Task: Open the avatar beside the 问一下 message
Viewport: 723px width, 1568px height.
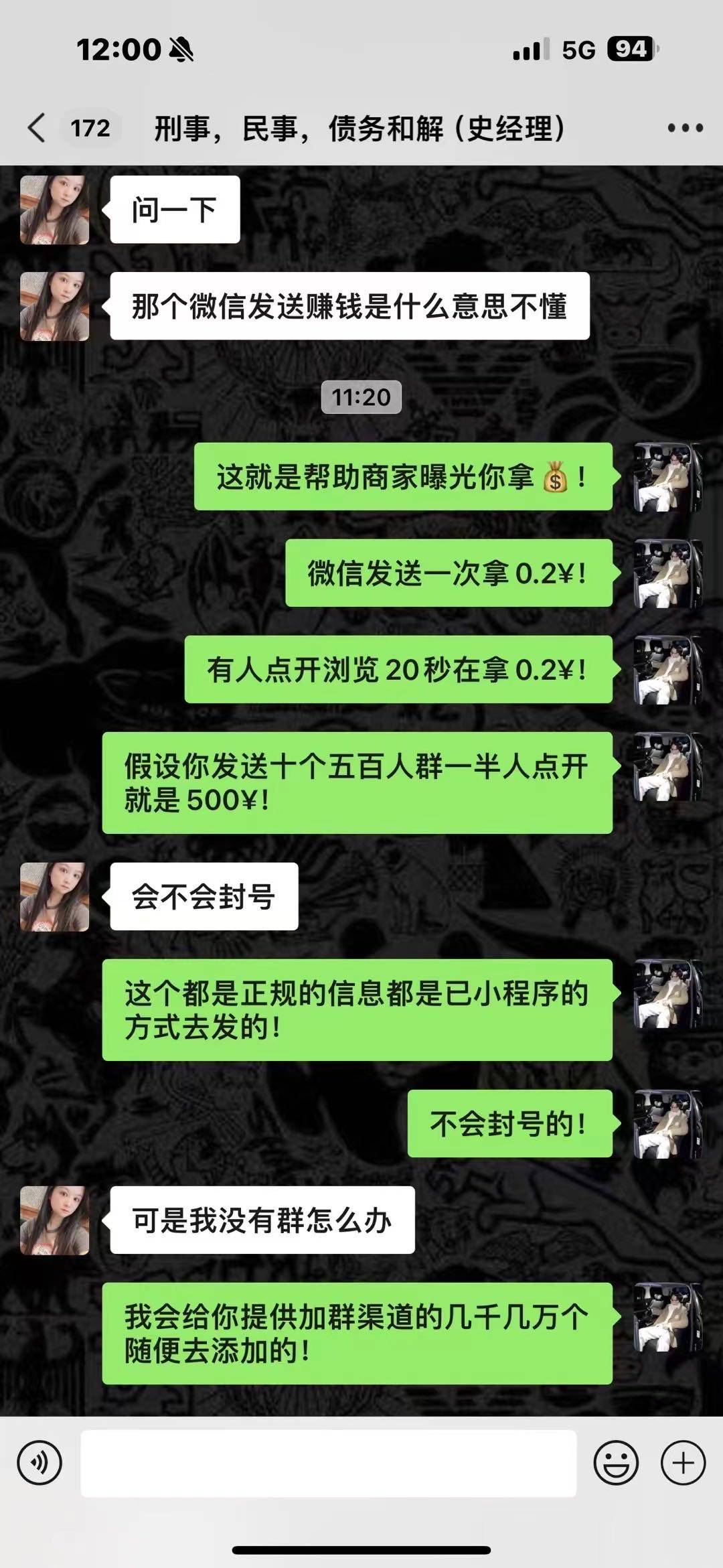Action: [x=55, y=210]
